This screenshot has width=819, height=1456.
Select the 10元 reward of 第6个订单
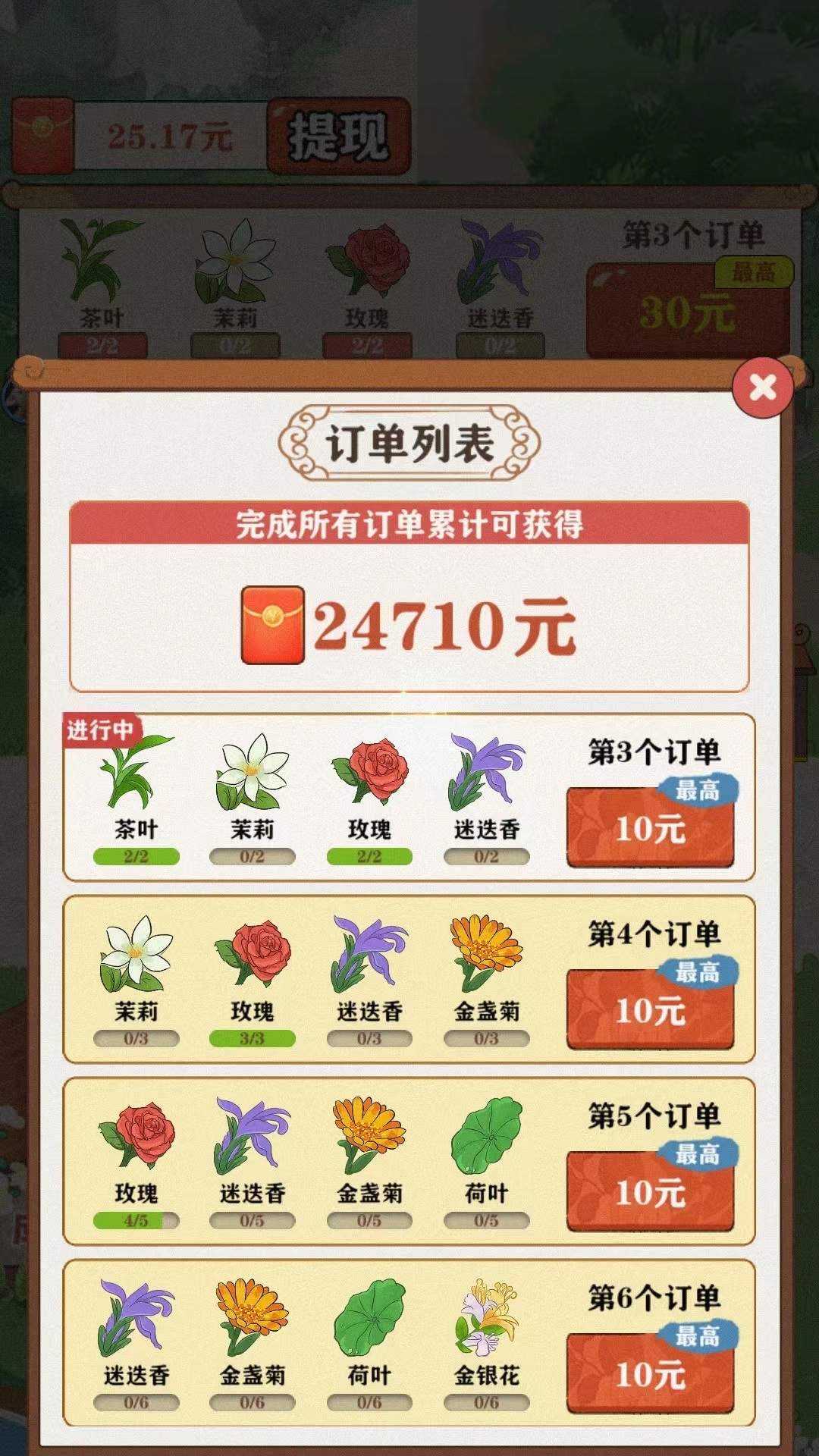click(651, 1374)
